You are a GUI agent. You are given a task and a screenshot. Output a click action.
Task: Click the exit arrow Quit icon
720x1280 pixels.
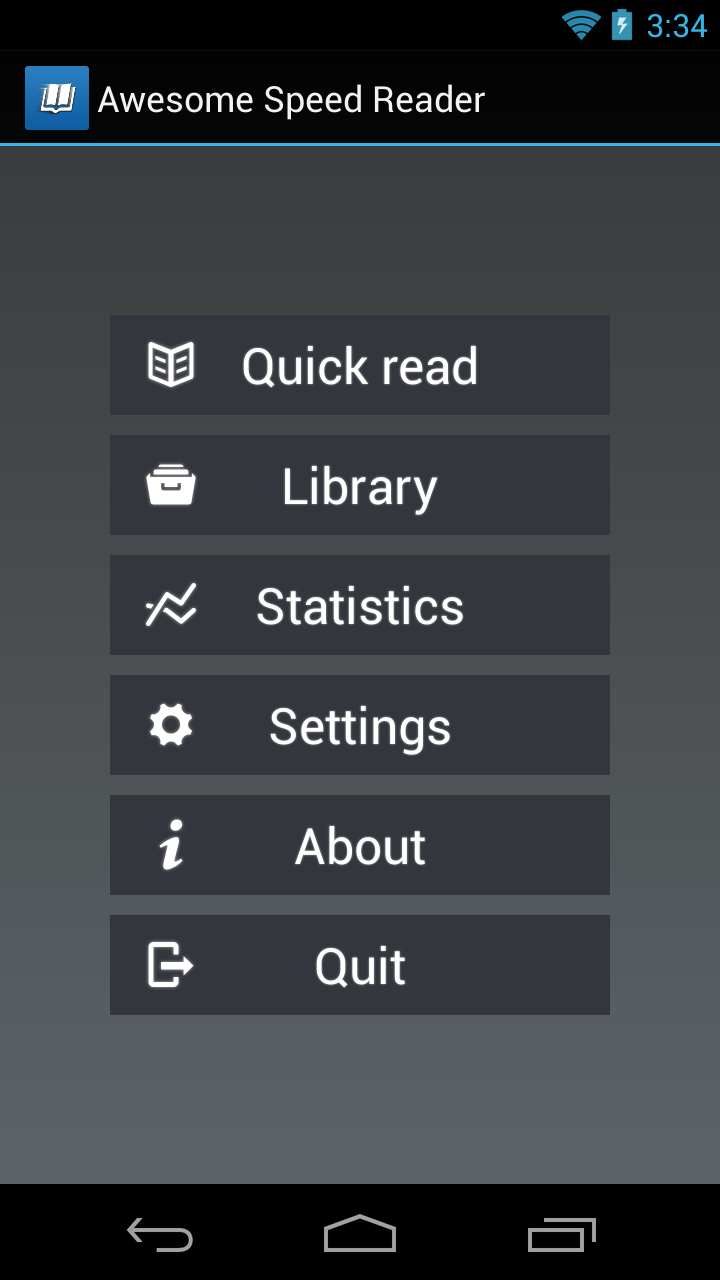click(x=170, y=964)
